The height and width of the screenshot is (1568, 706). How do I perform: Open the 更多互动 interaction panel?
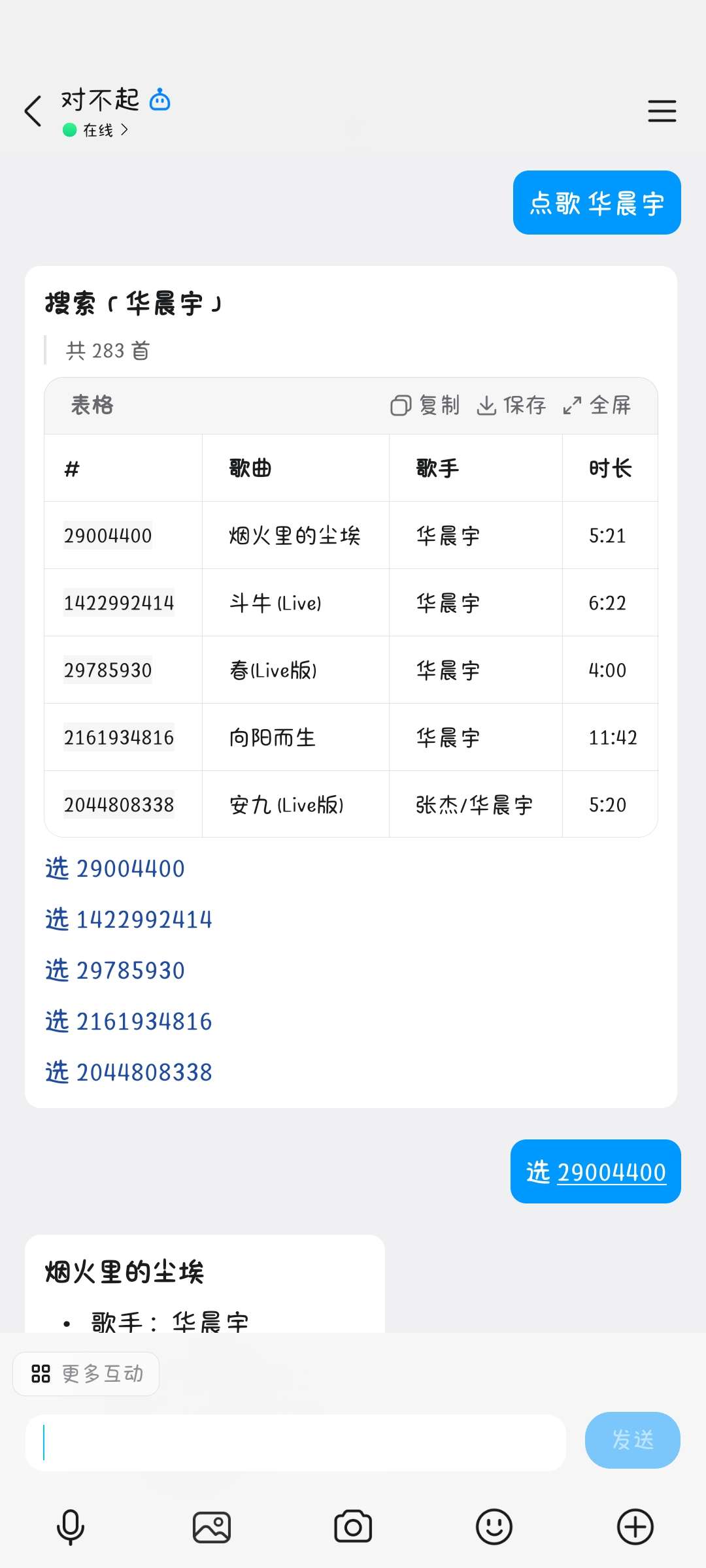86,1373
